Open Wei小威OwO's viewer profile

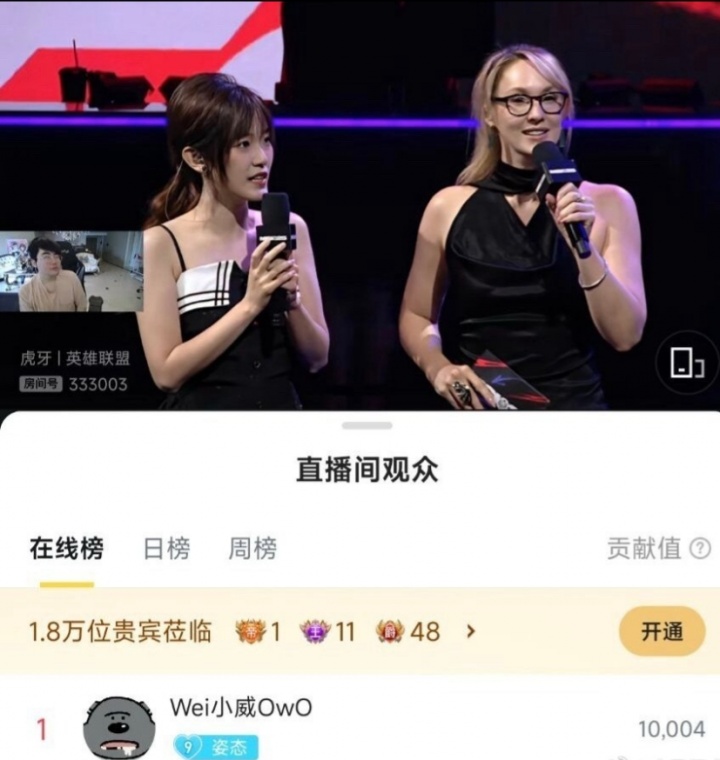118,728
